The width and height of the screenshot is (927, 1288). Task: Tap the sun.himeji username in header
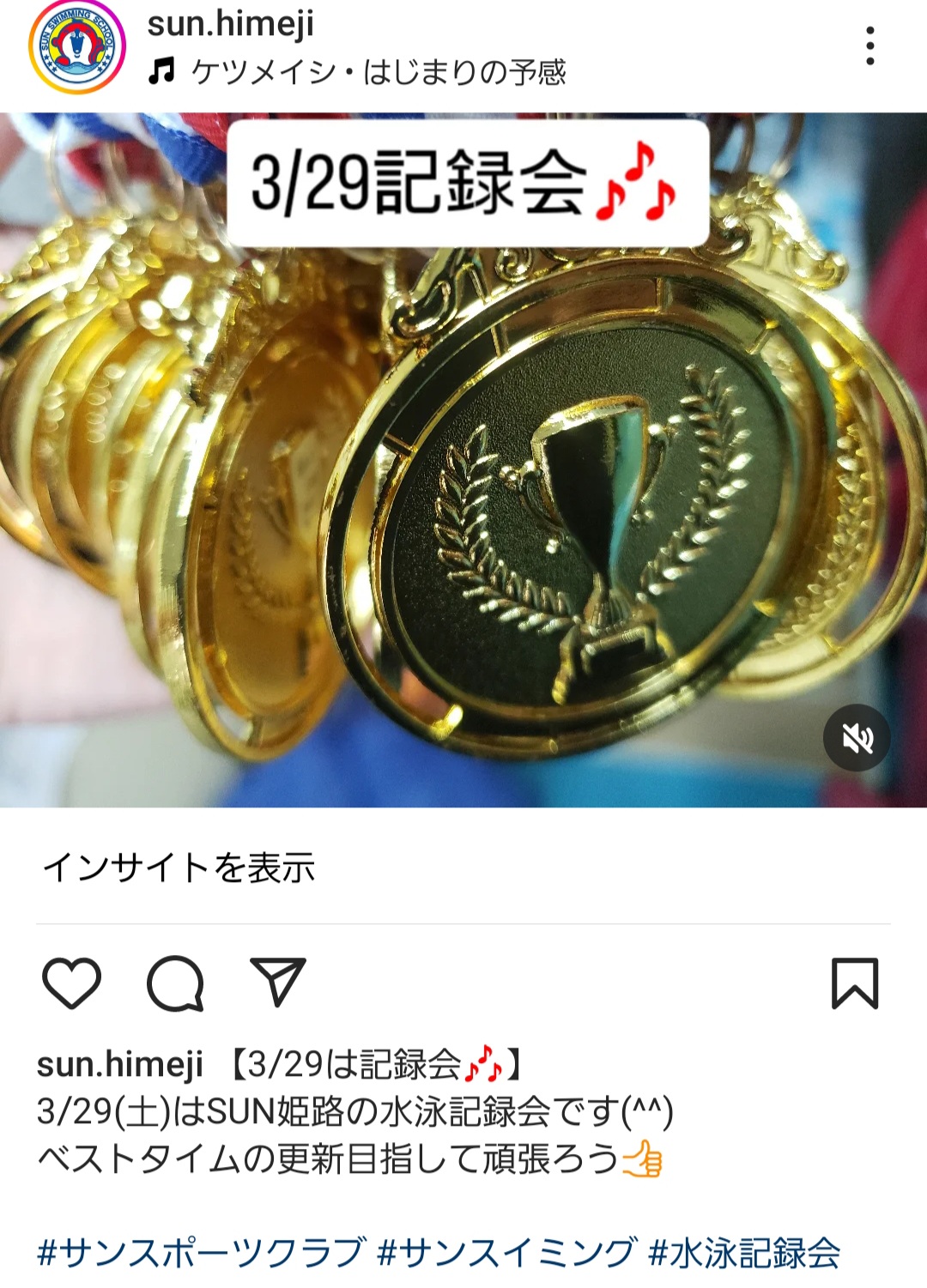pos(230,23)
